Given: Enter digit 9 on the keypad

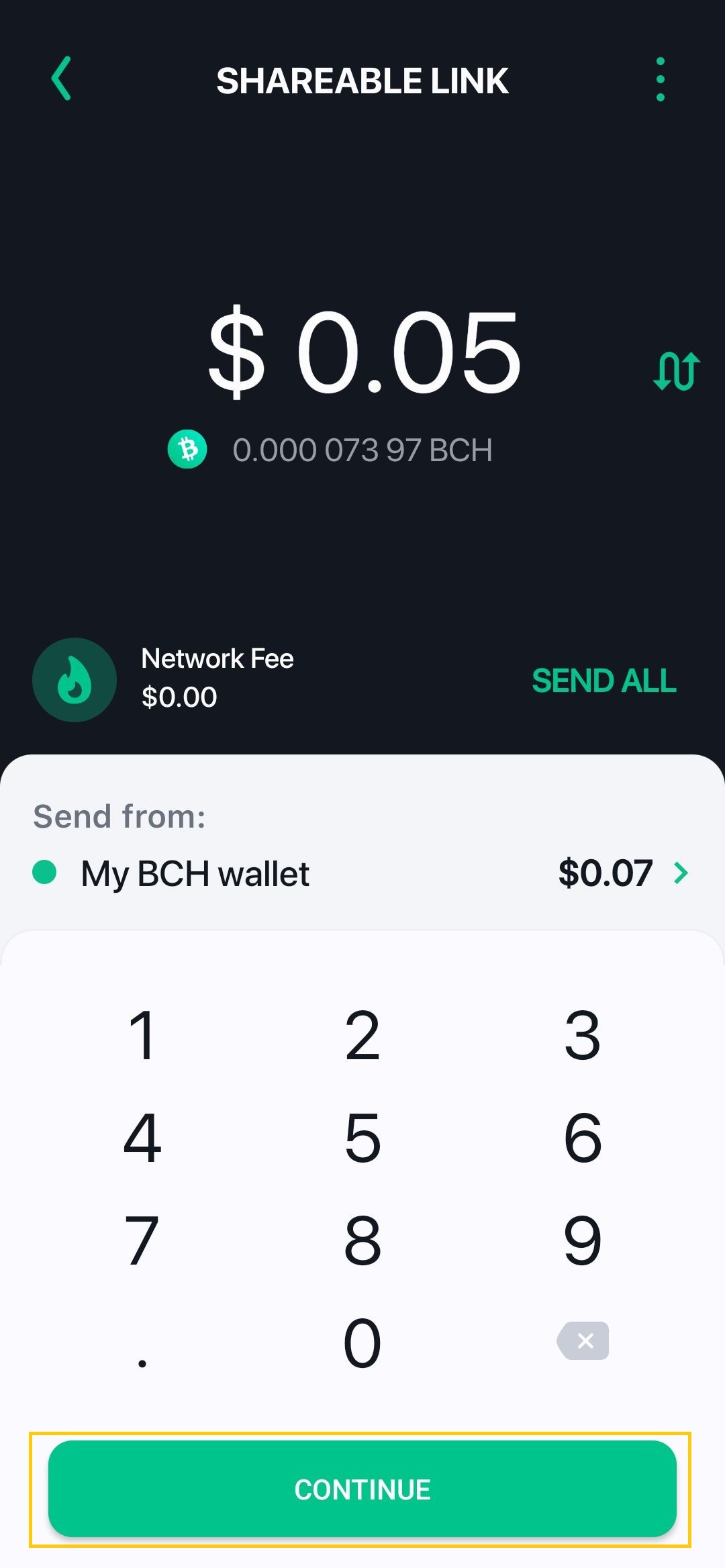Looking at the screenshot, I should (582, 1240).
